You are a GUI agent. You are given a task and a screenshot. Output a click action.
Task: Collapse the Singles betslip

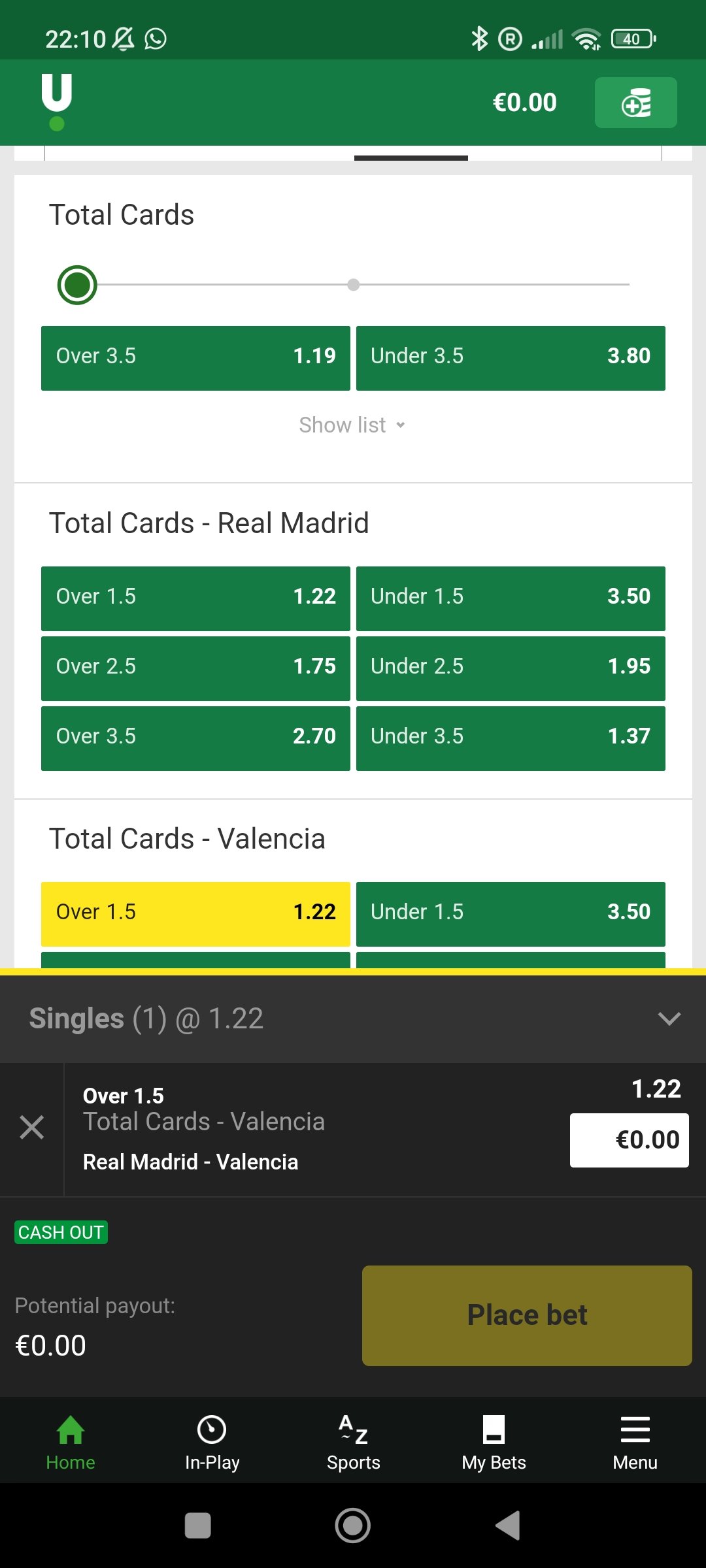click(669, 1019)
